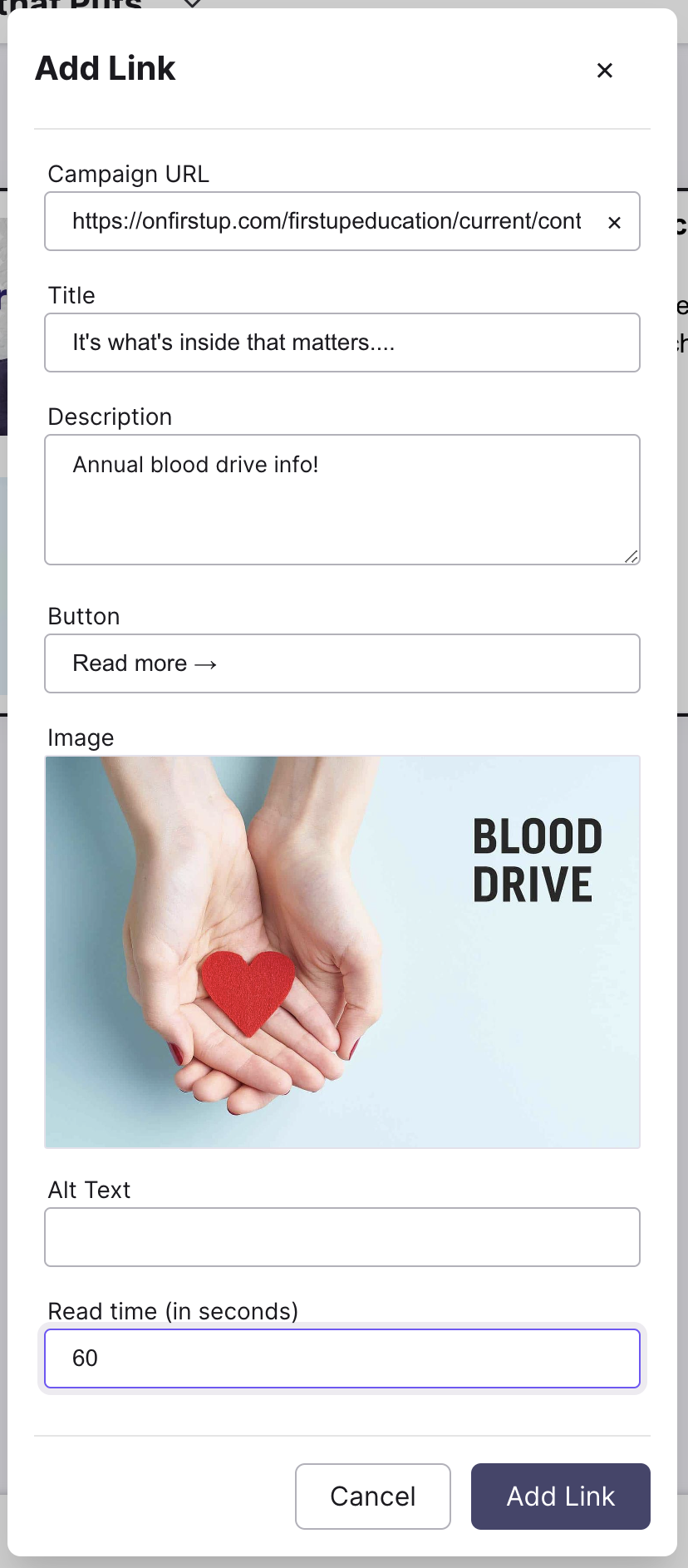The width and height of the screenshot is (688, 1568).
Task: Edit the Campaign URL field
Action: (x=326, y=222)
